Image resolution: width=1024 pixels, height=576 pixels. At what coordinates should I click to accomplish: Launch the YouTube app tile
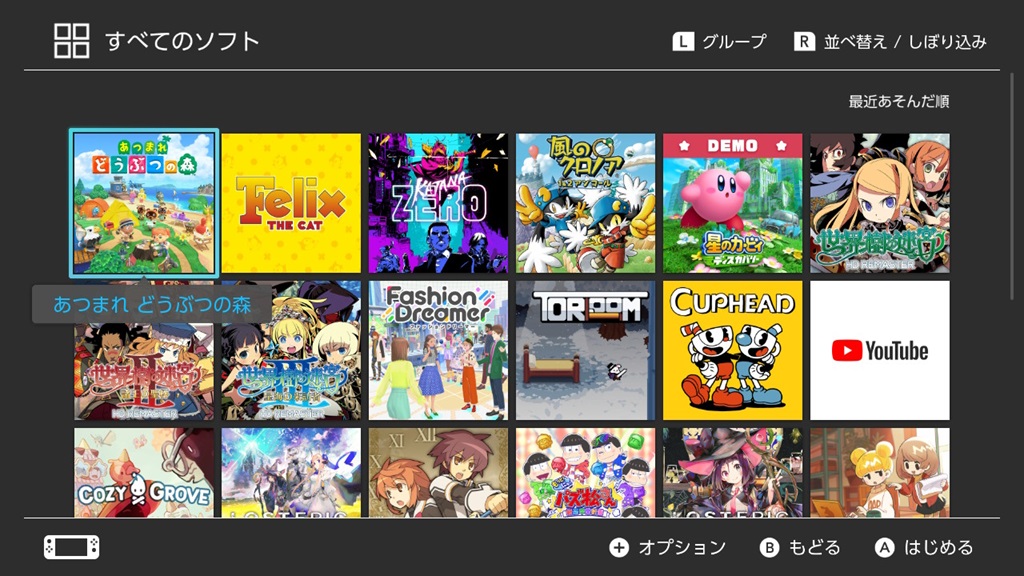pyautogui.click(x=879, y=350)
